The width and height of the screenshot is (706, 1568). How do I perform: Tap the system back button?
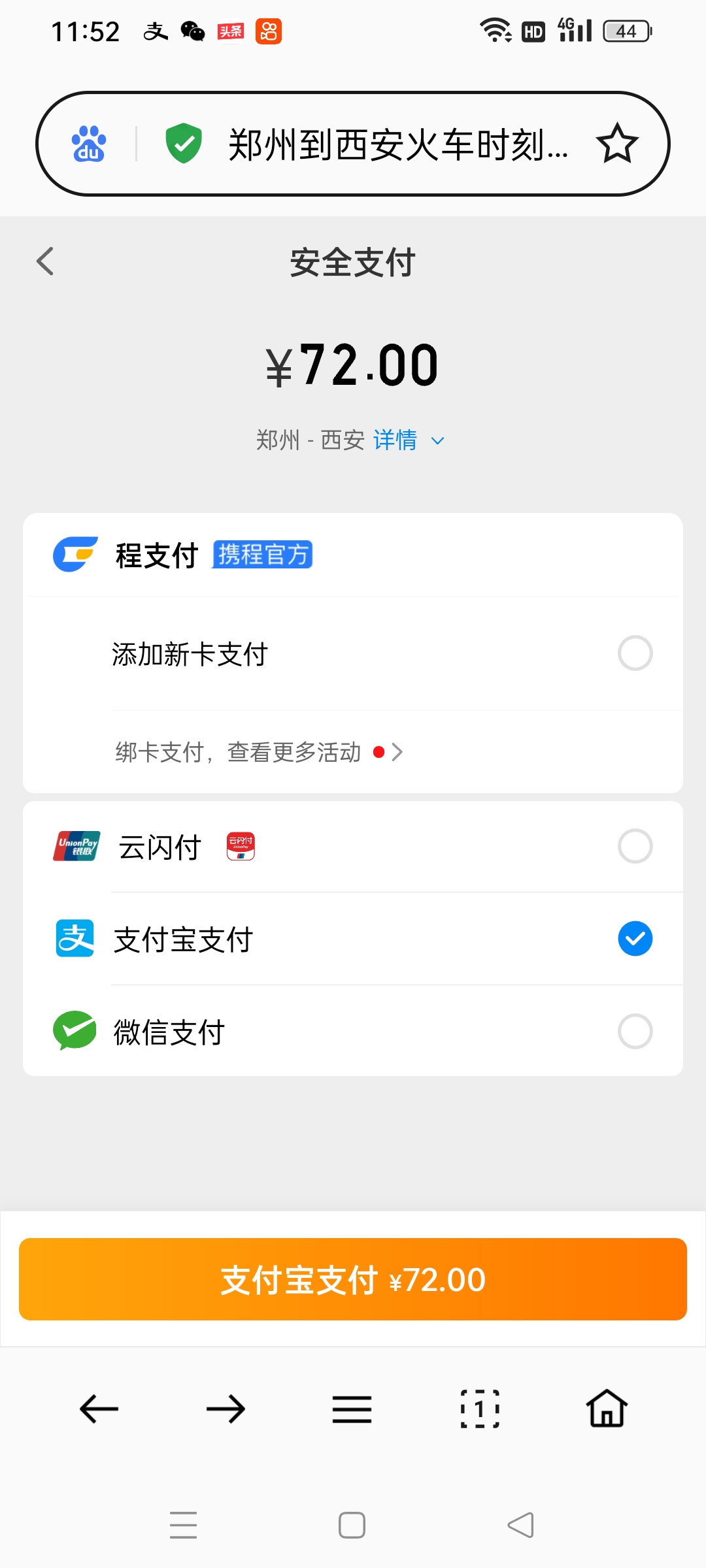click(520, 1526)
